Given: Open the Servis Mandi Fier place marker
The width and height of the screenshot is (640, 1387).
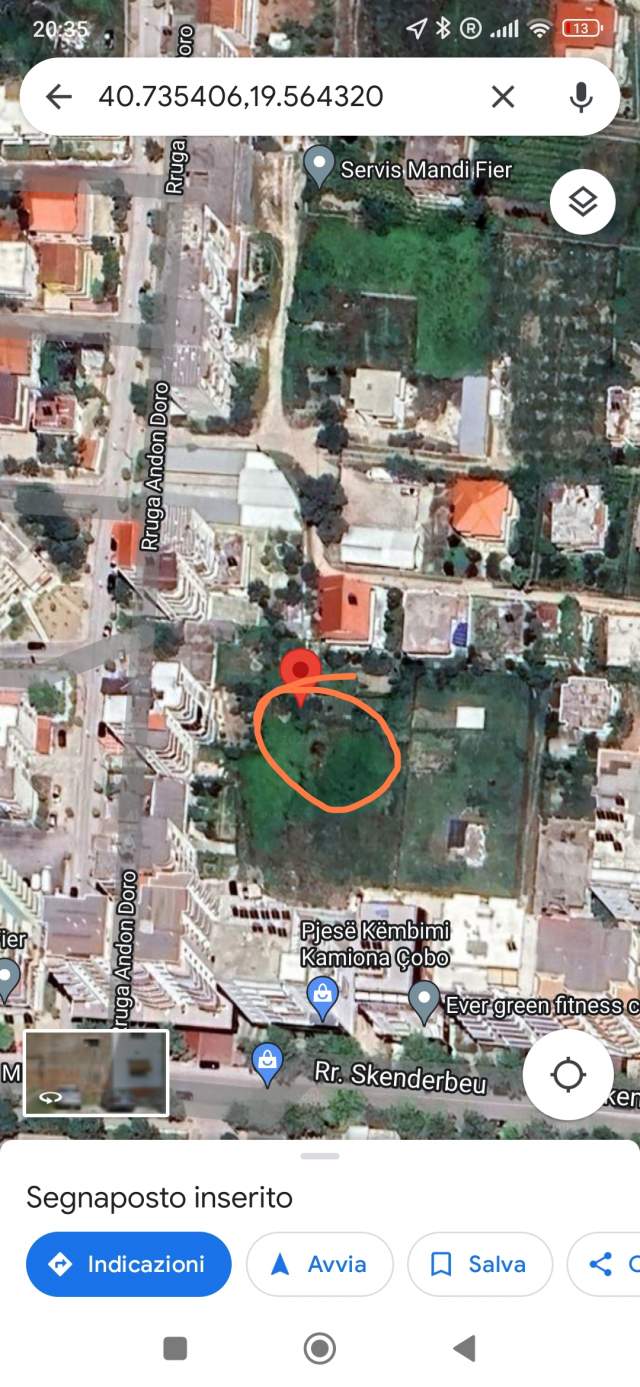Looking at the screenshot, I should (319, 166).
